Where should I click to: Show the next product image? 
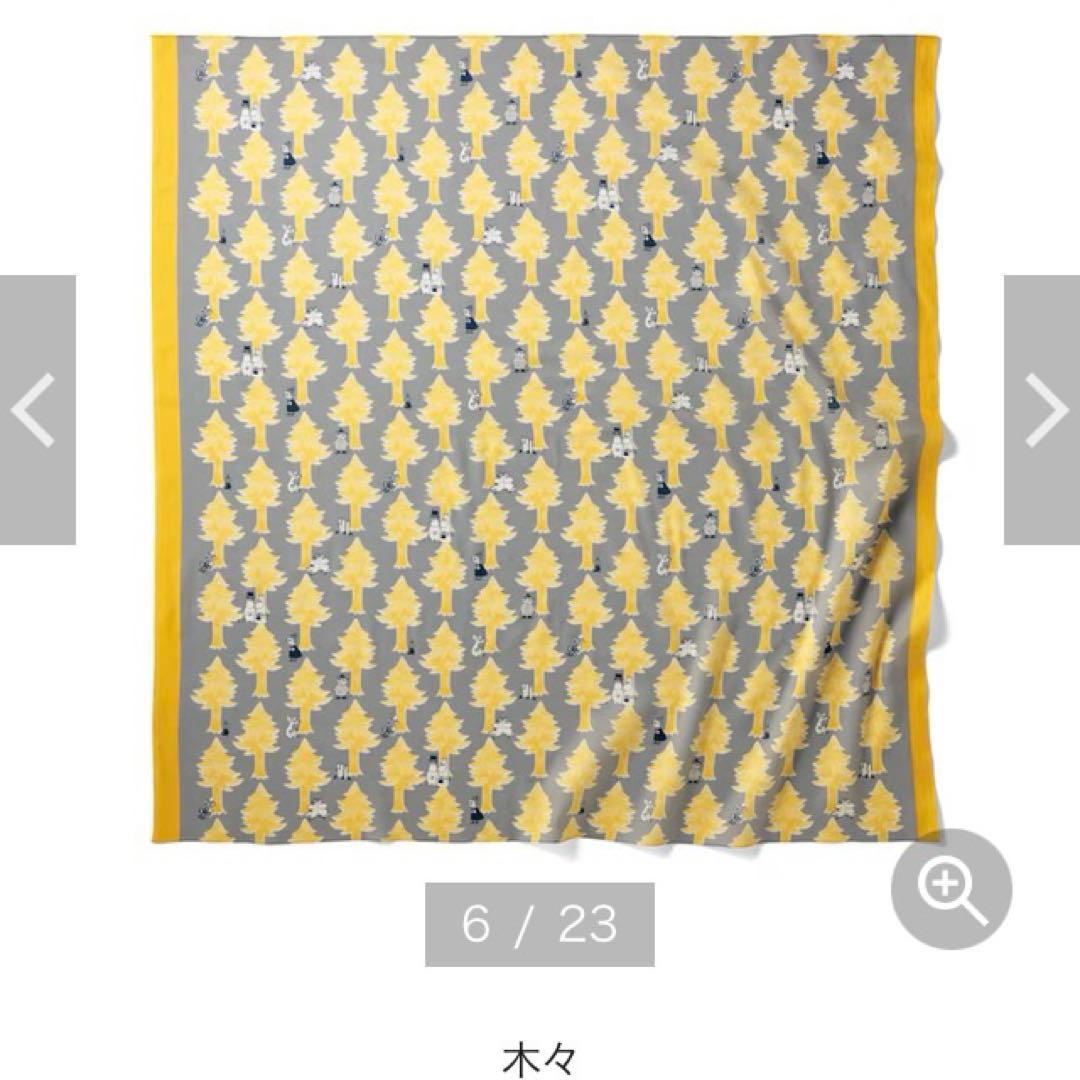(1042, 410)
